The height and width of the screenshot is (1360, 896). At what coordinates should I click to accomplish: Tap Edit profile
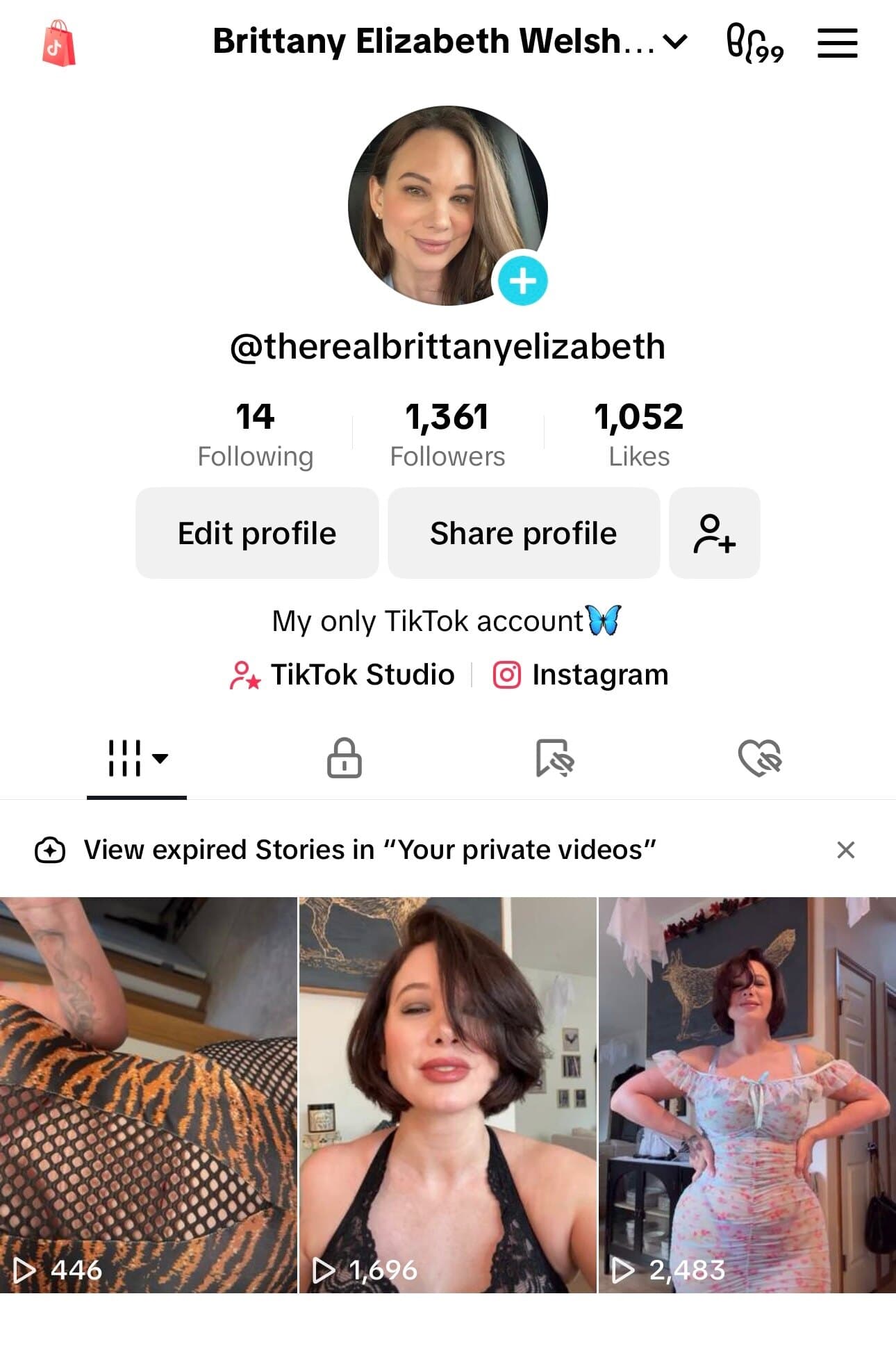pos(257,533)
